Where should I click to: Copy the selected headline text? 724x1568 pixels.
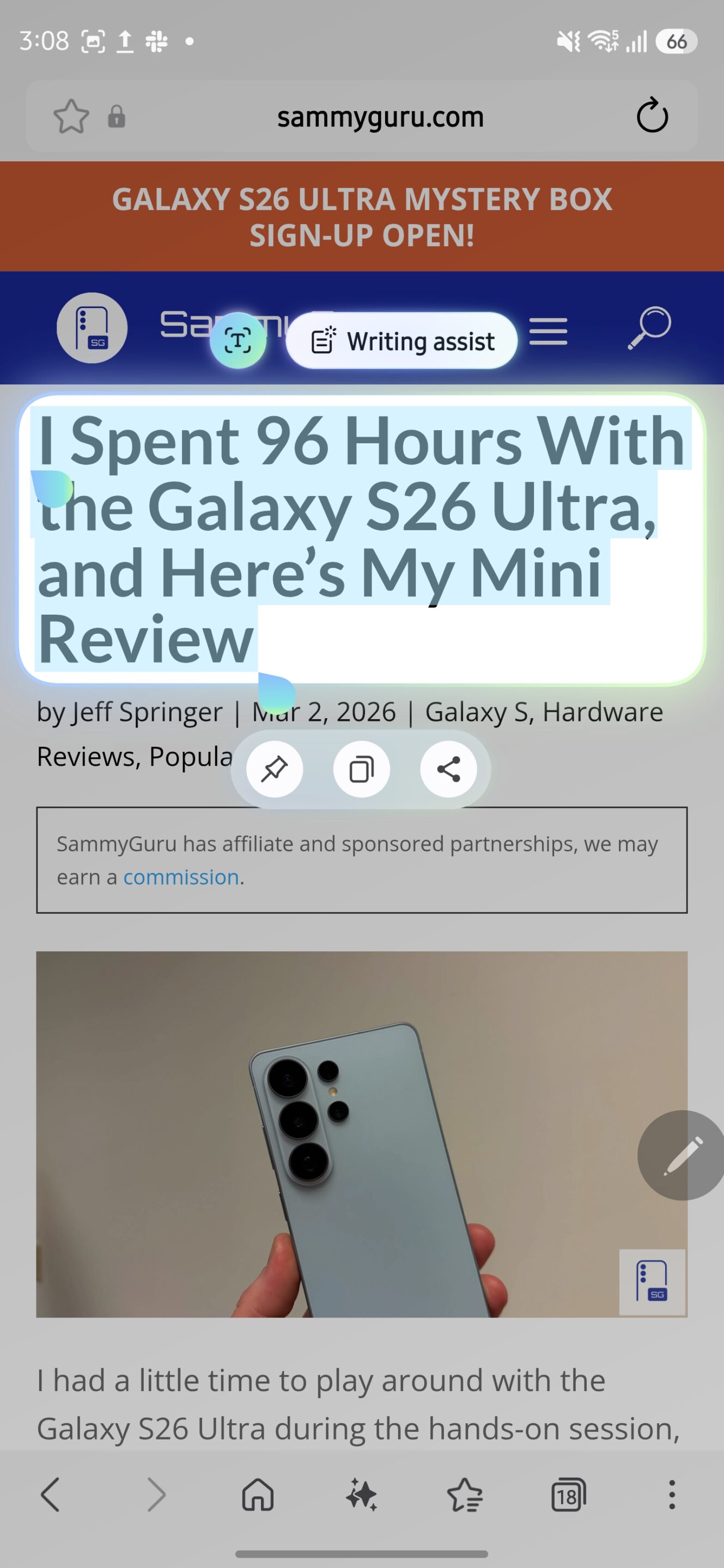pyautogui.click(x=362, y=769)
